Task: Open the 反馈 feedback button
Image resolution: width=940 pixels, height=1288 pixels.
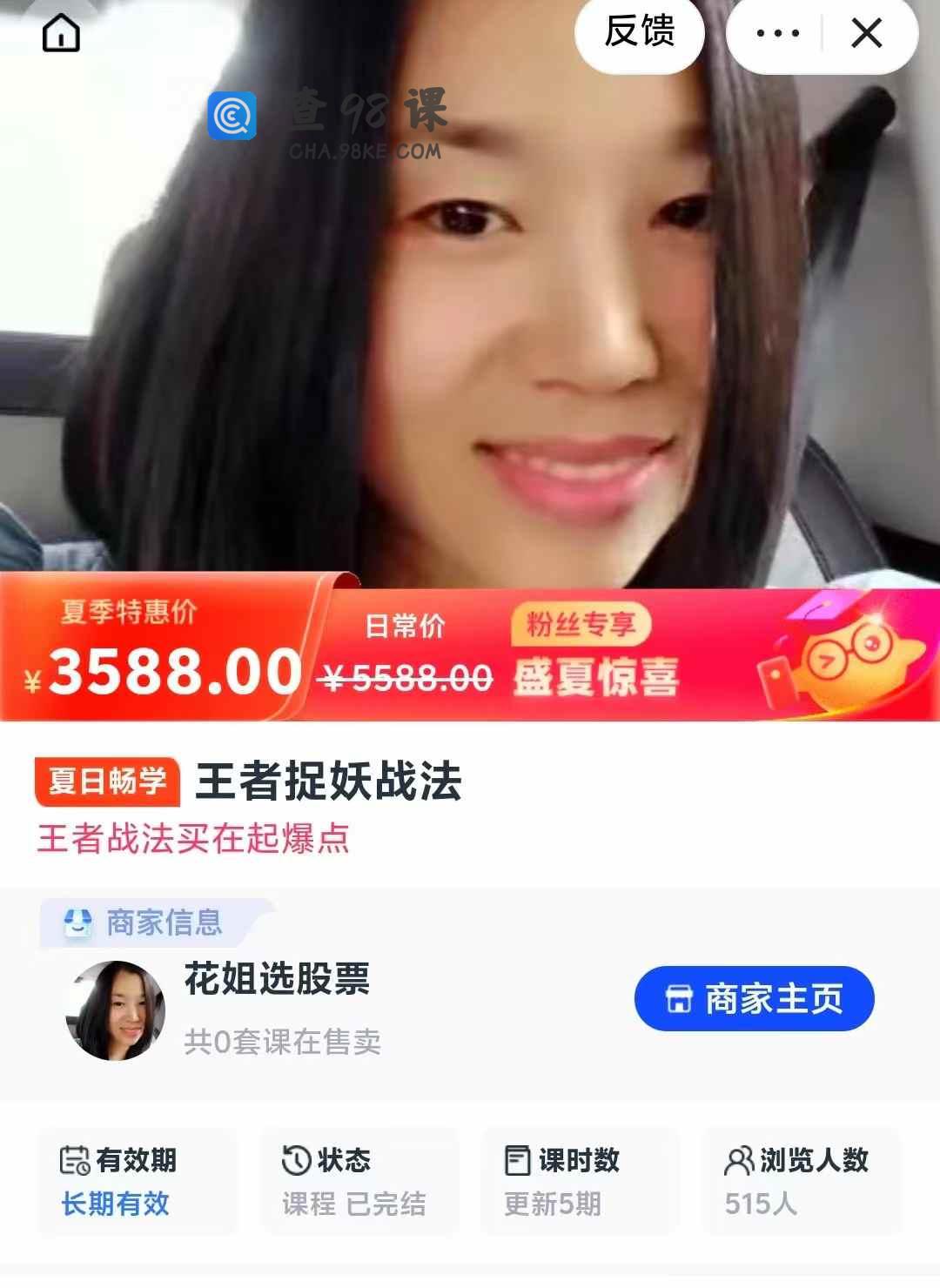Action: (x=640, y=32)
